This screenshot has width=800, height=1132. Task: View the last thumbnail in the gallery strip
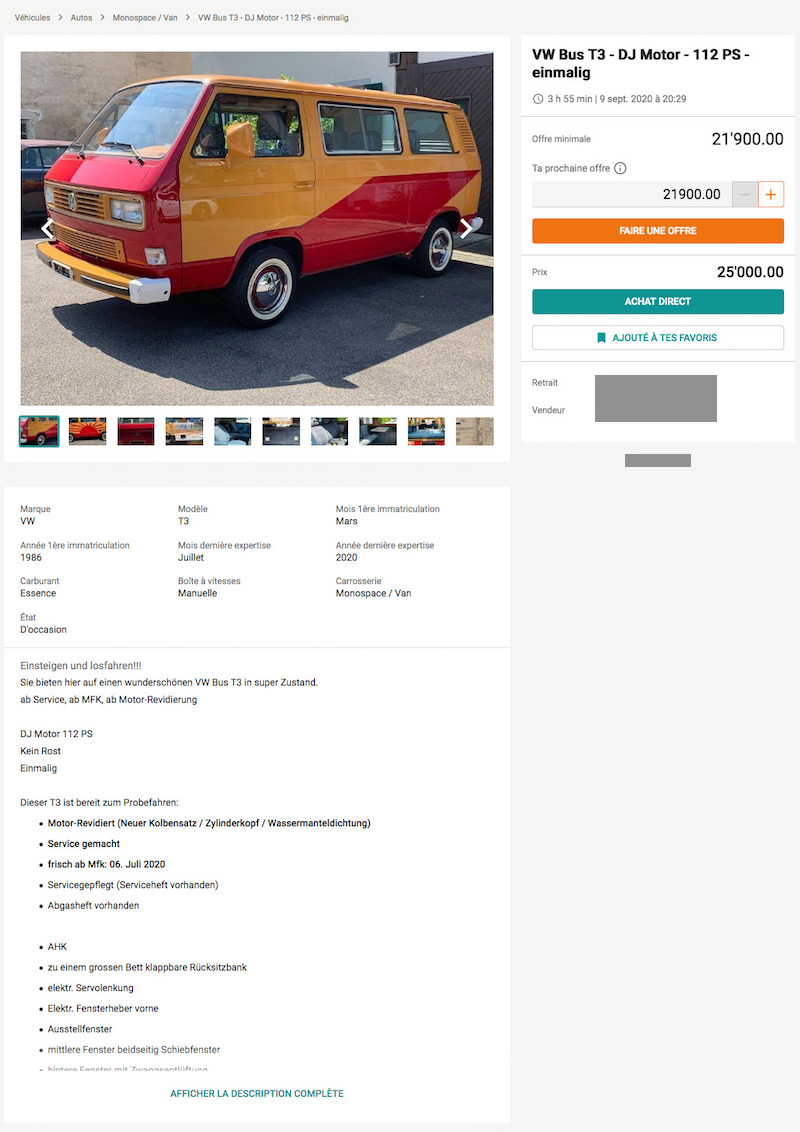pos(474,431)
